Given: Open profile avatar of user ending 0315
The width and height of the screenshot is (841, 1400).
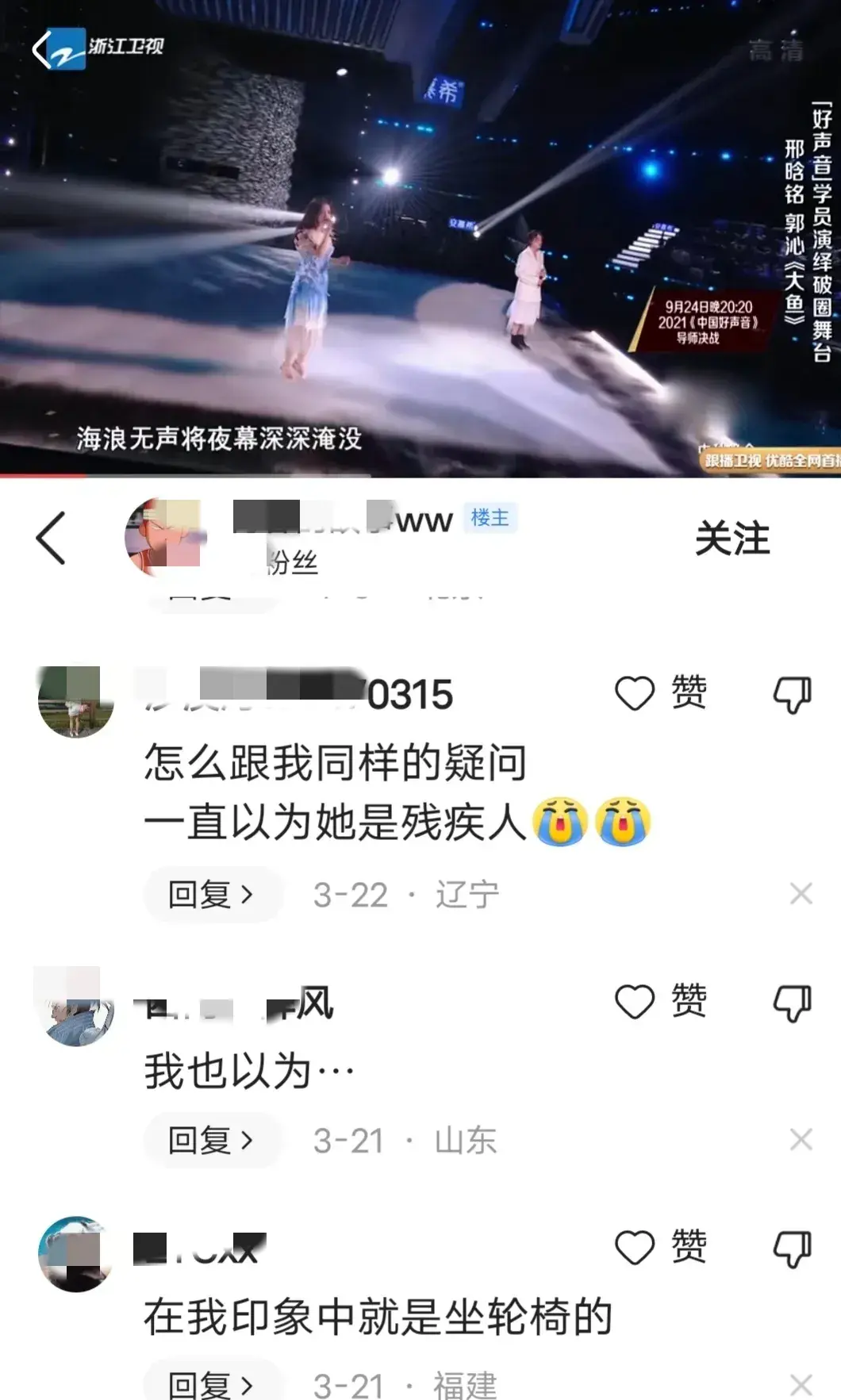Looking at the screenshot, I should (76, 701).
